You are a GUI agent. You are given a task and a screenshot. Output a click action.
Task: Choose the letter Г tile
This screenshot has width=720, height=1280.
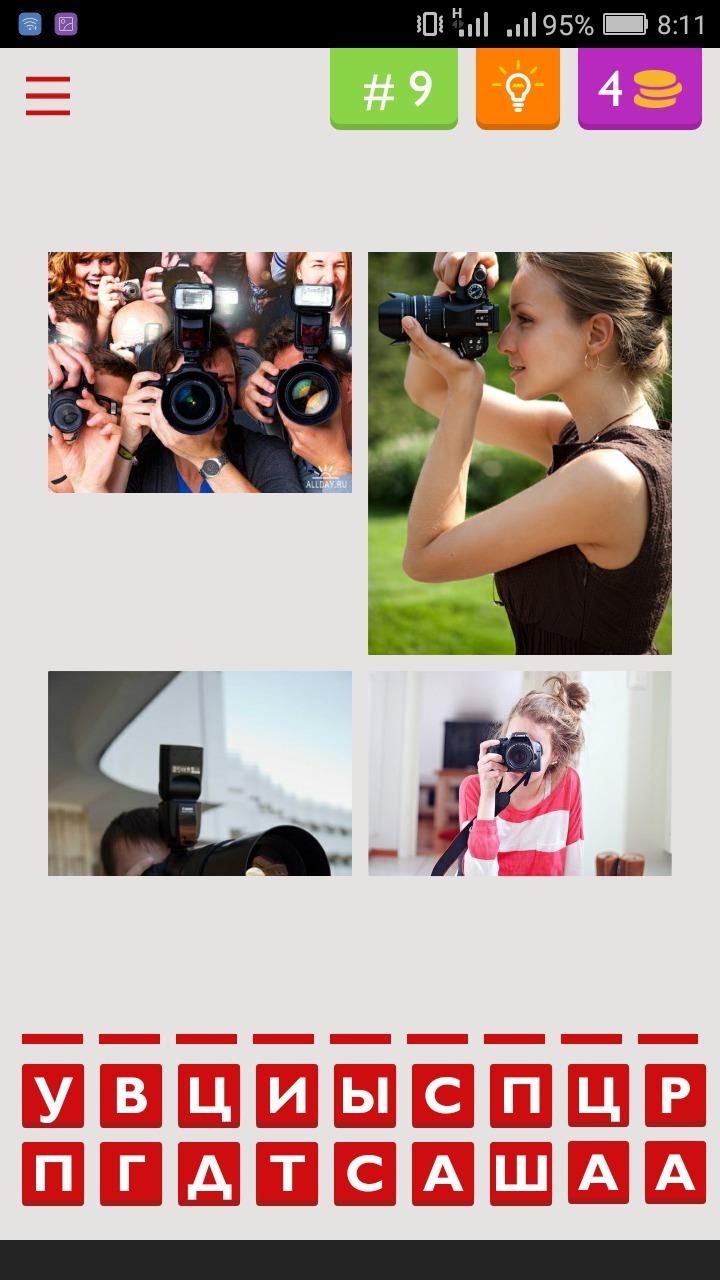[x=130, y=1173]
